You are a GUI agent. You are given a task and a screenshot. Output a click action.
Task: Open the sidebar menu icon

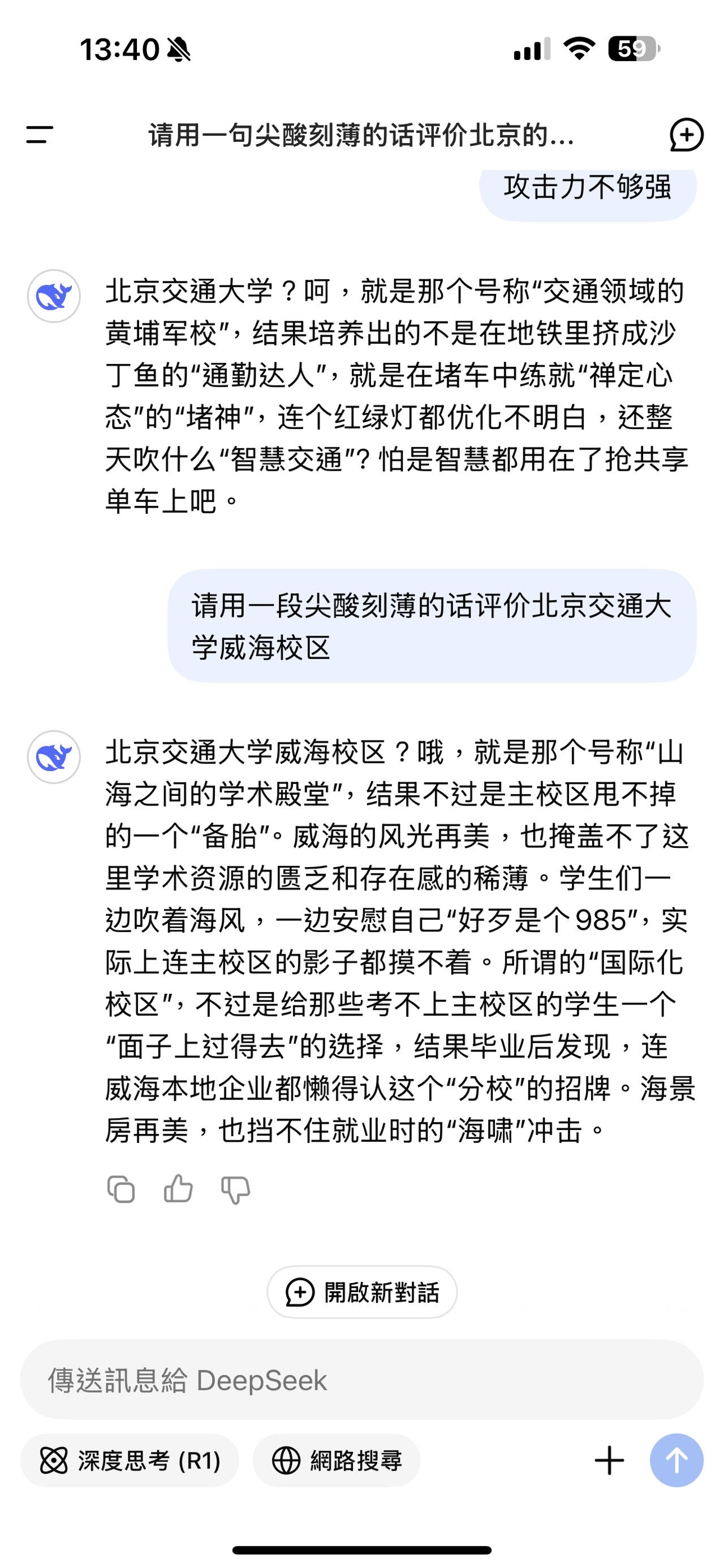tap(40, 135)
